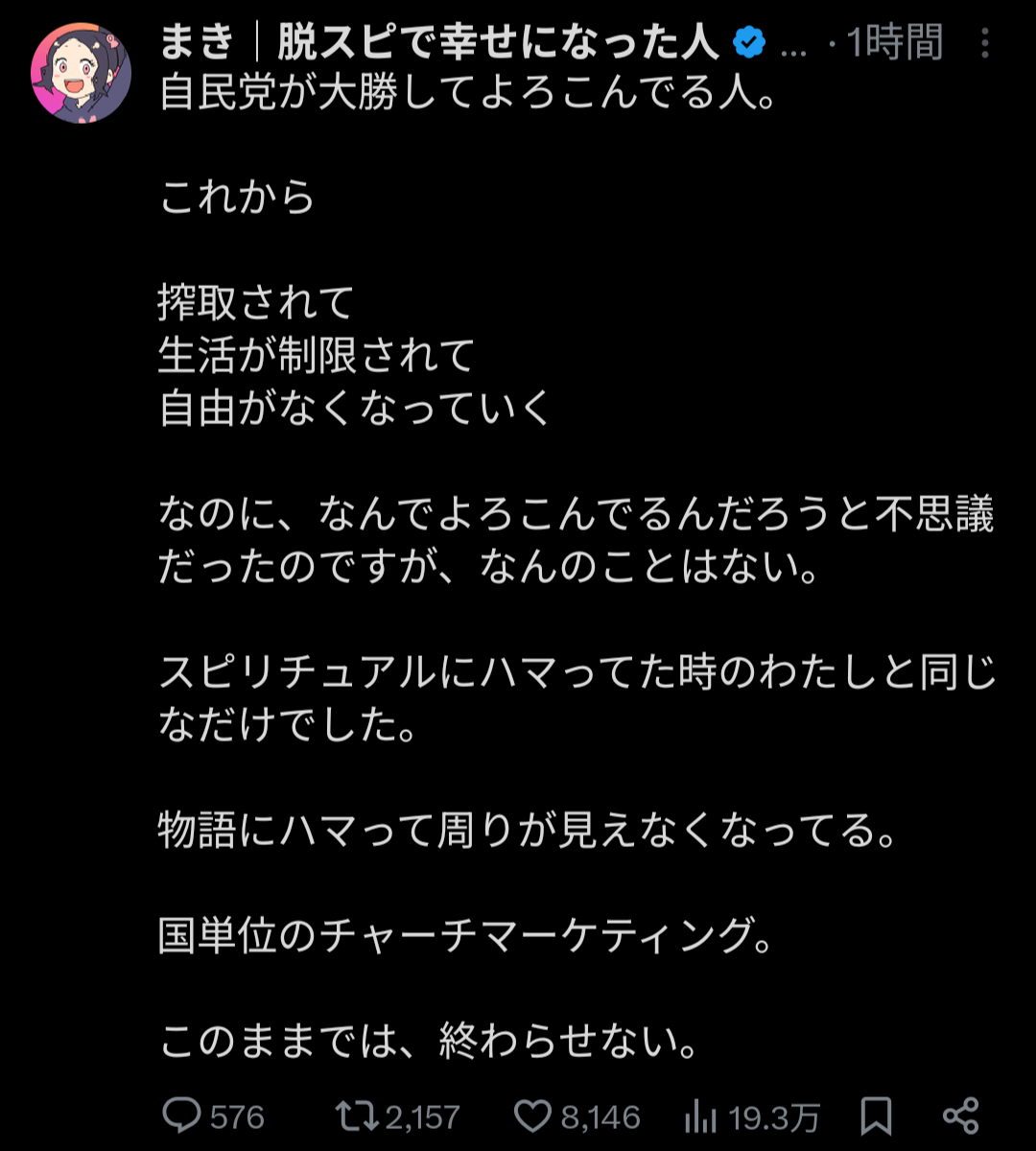
Task: Like the post by まき
Action: [x=533, y=1116]
